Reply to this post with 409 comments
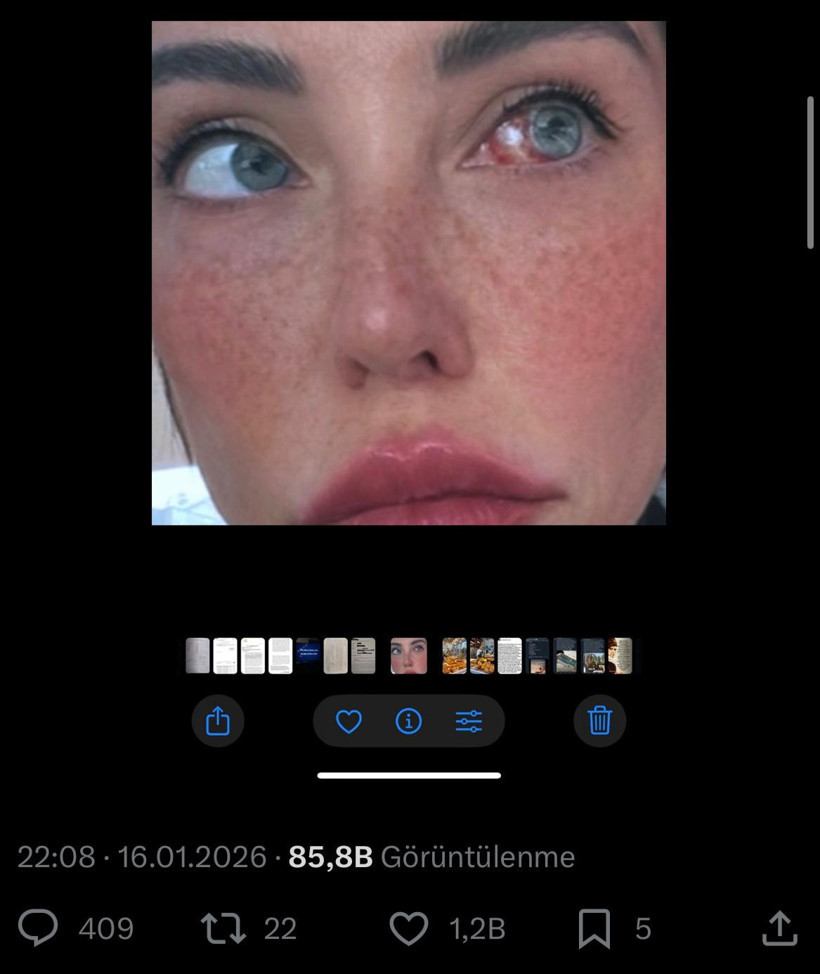 (39, 928)
